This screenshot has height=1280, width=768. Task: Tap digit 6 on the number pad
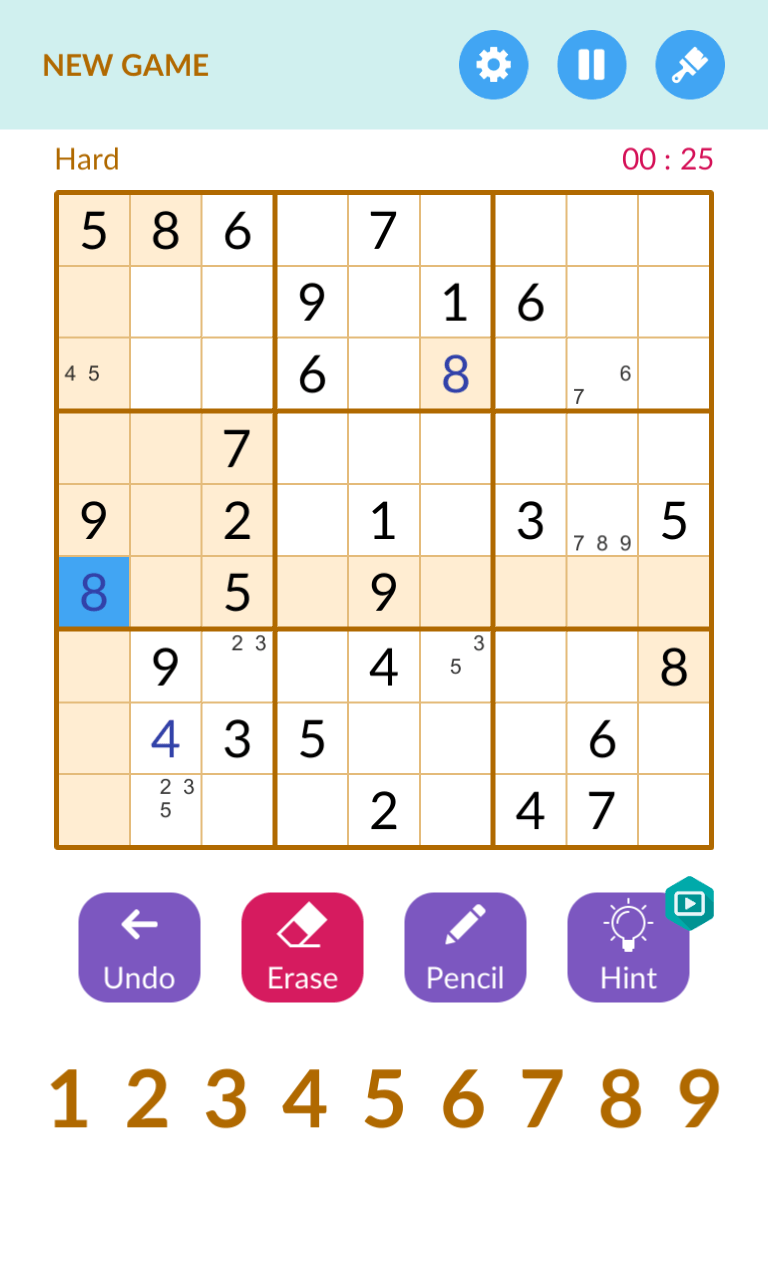(462, 1098)
